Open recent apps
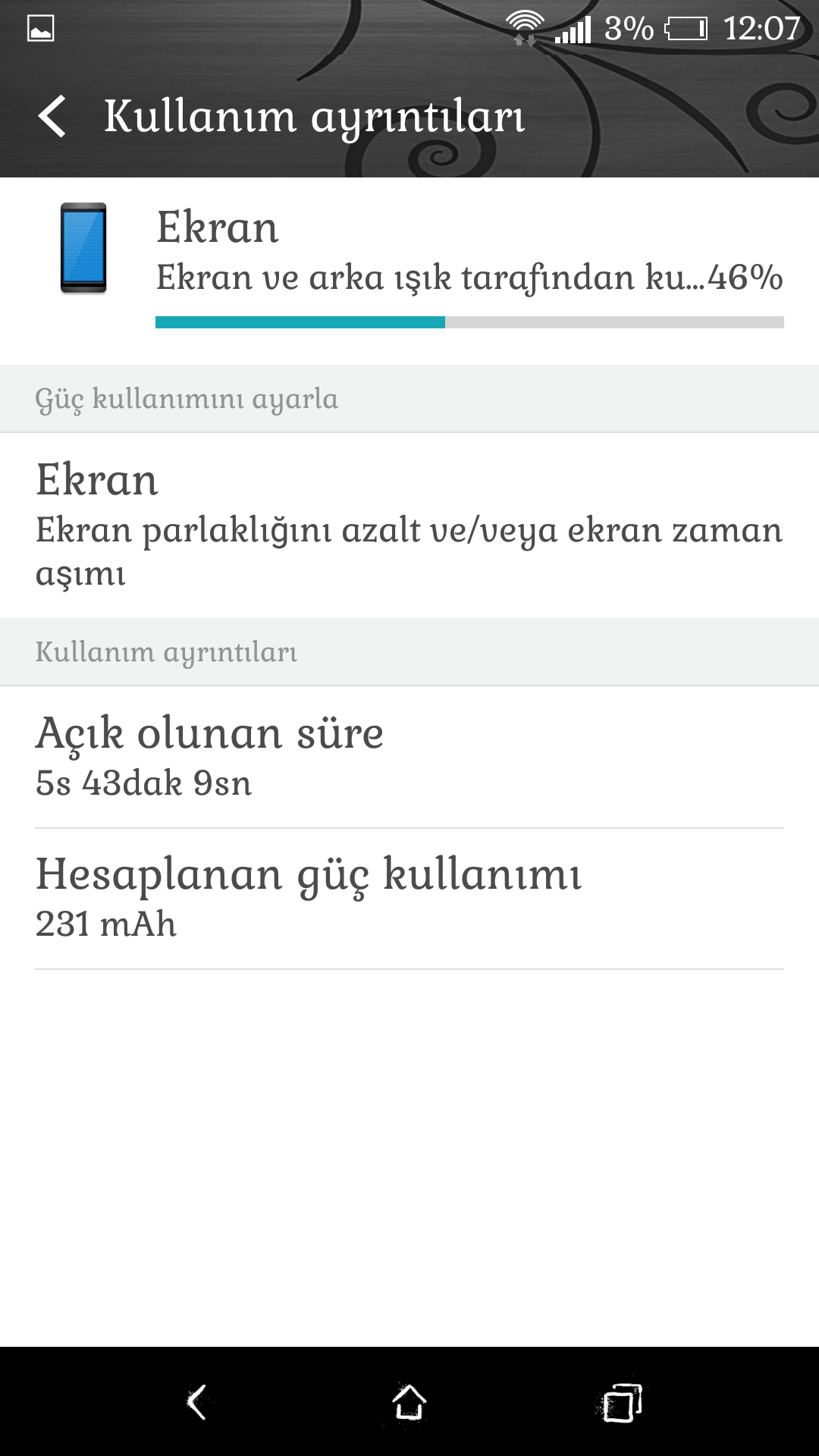 pos(623,1402)
